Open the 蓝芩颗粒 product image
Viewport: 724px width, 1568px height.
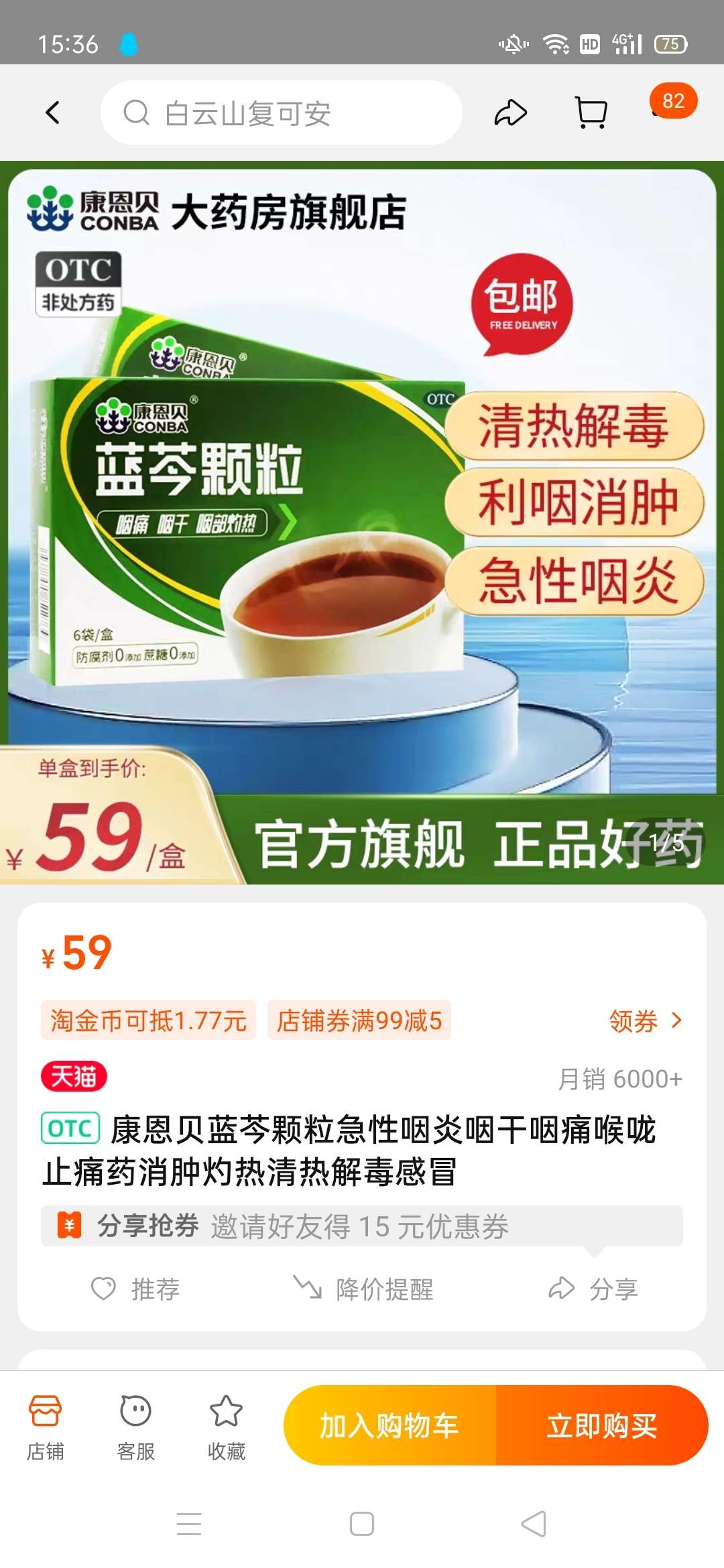362,523
